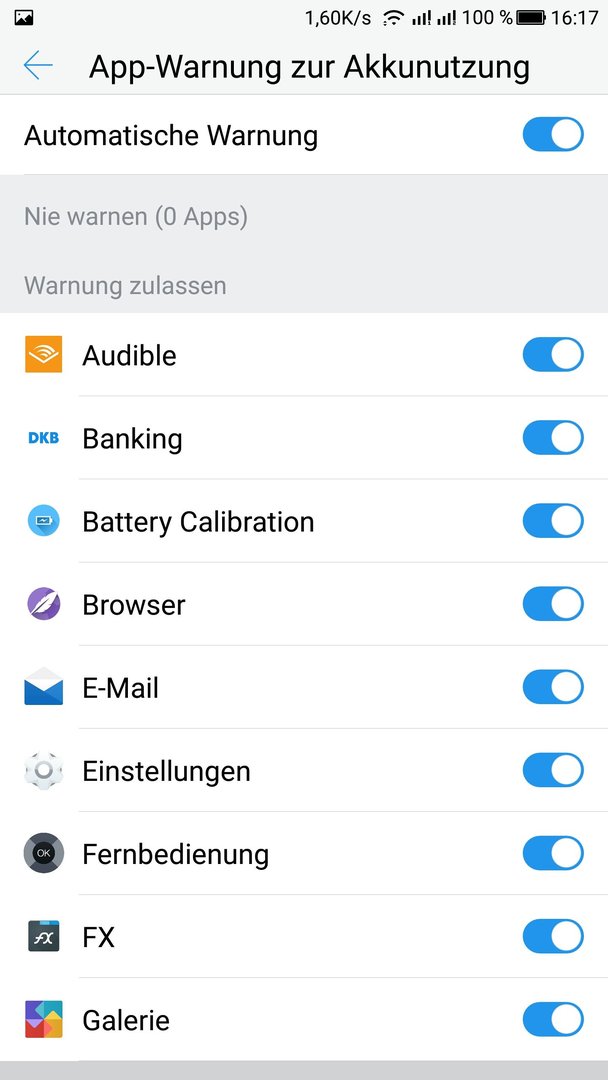Image resolution: width=608 pixels, height=1080 pixels.
Task: Turn off warnings for Audible
Action: (553, 355)
